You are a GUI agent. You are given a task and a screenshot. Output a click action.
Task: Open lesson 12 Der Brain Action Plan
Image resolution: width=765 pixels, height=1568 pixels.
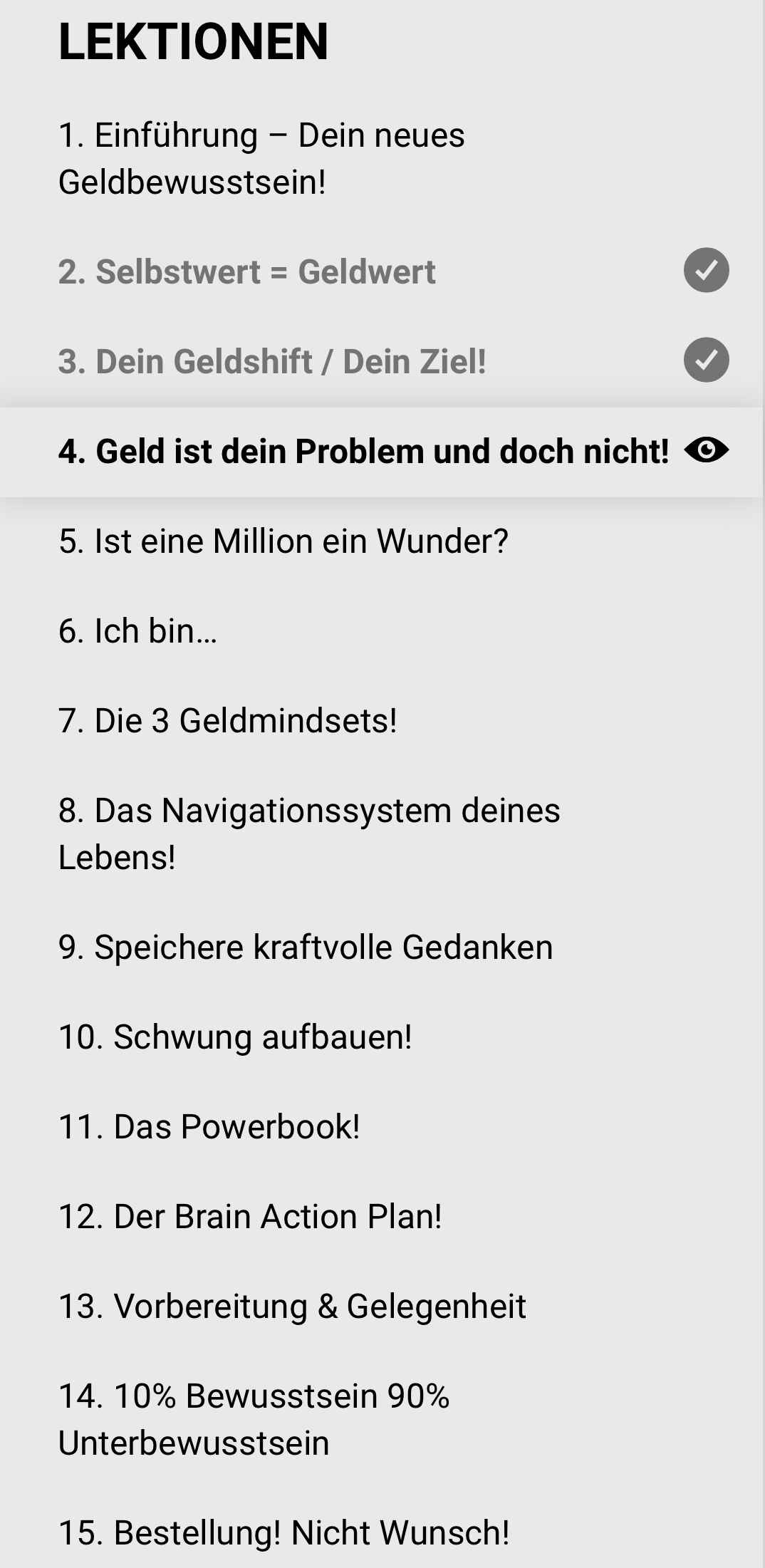coord(250,1217)
